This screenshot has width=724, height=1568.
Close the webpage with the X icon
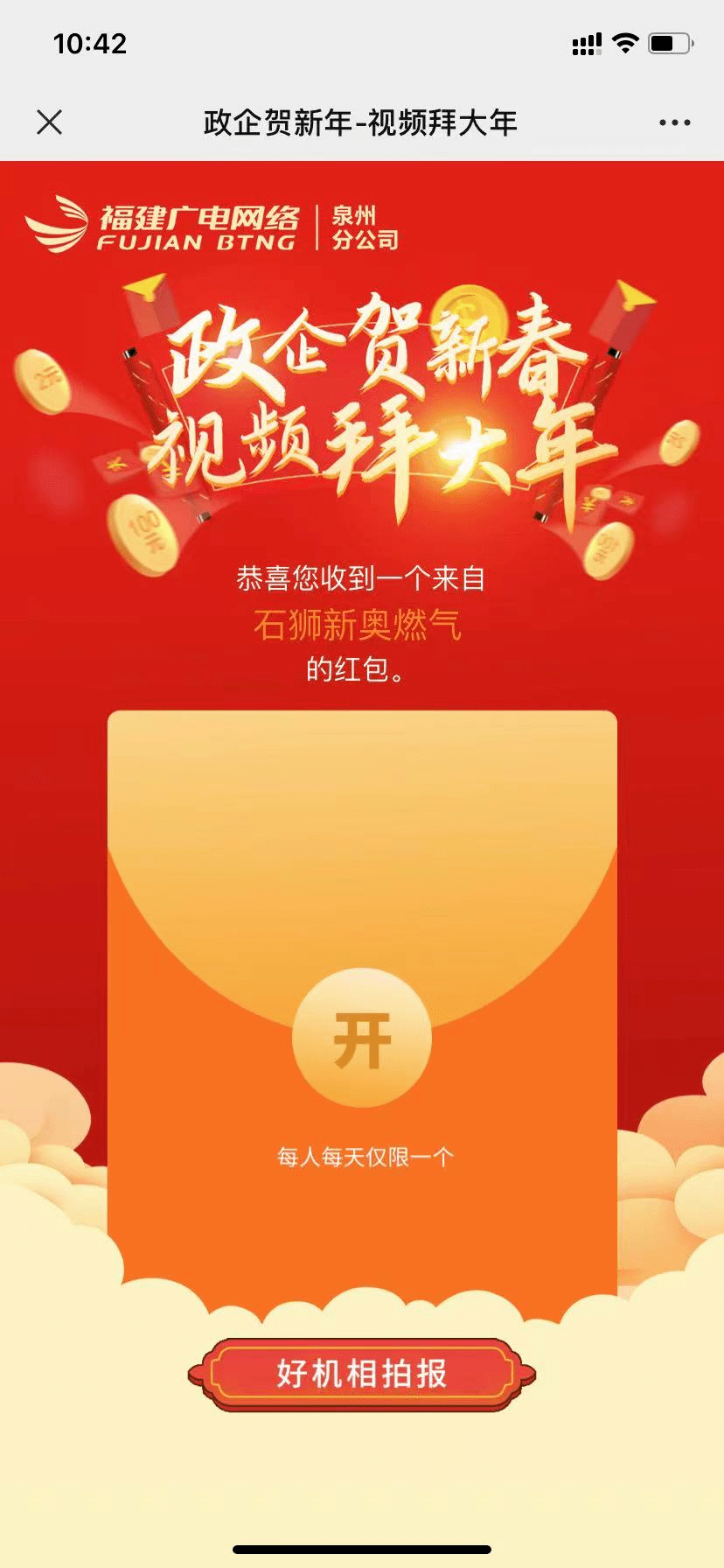pos(50,122)
